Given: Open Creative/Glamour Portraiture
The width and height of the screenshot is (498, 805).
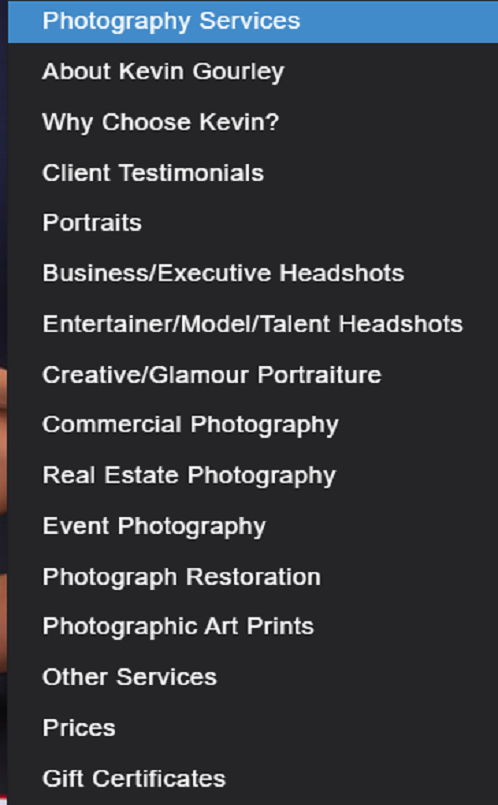Looking at the screenshot, I should (253, 374).
